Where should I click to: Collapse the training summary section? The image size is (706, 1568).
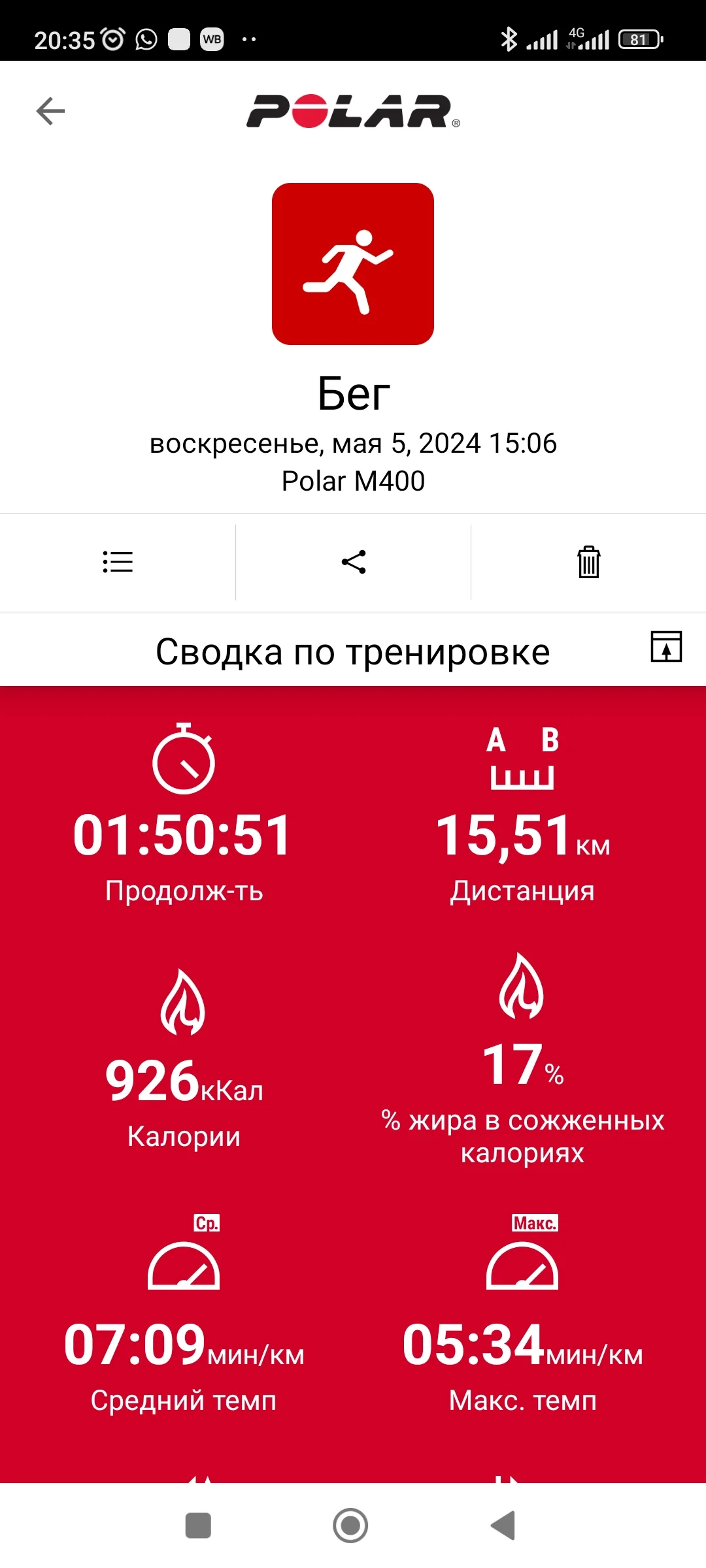[666, 647]
